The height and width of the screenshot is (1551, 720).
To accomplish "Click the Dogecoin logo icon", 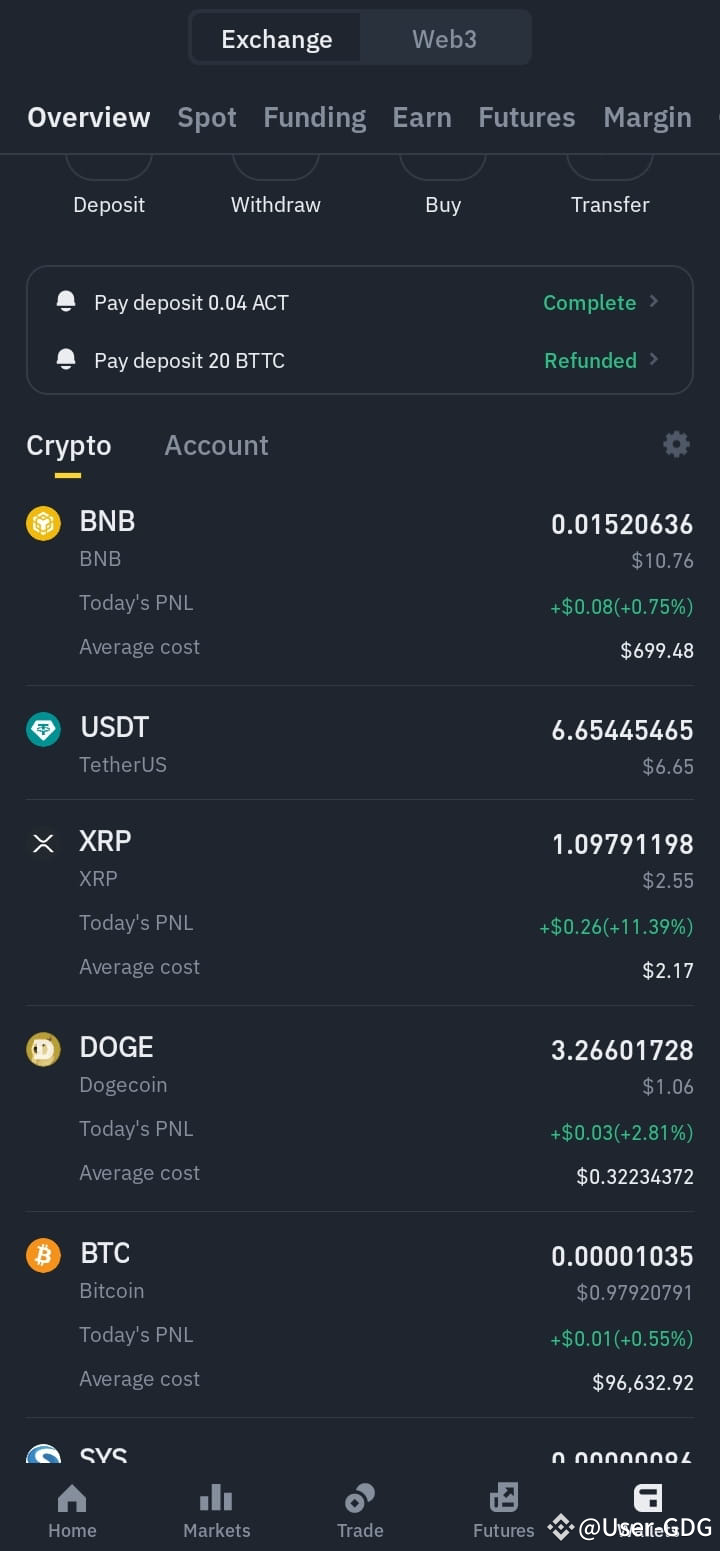I will coord(42,1049).
